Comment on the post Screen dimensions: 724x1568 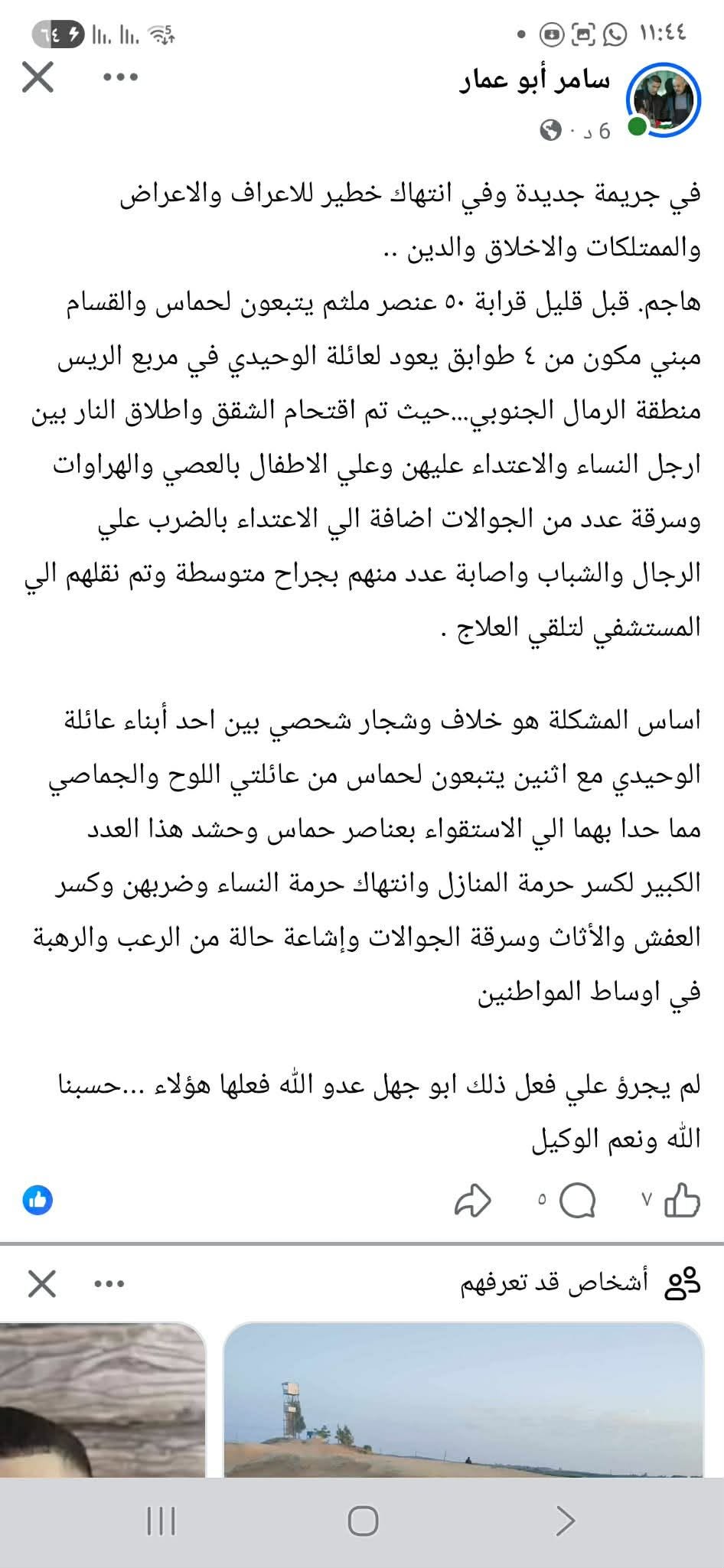pyautogui.click(x=577, y=1201)
